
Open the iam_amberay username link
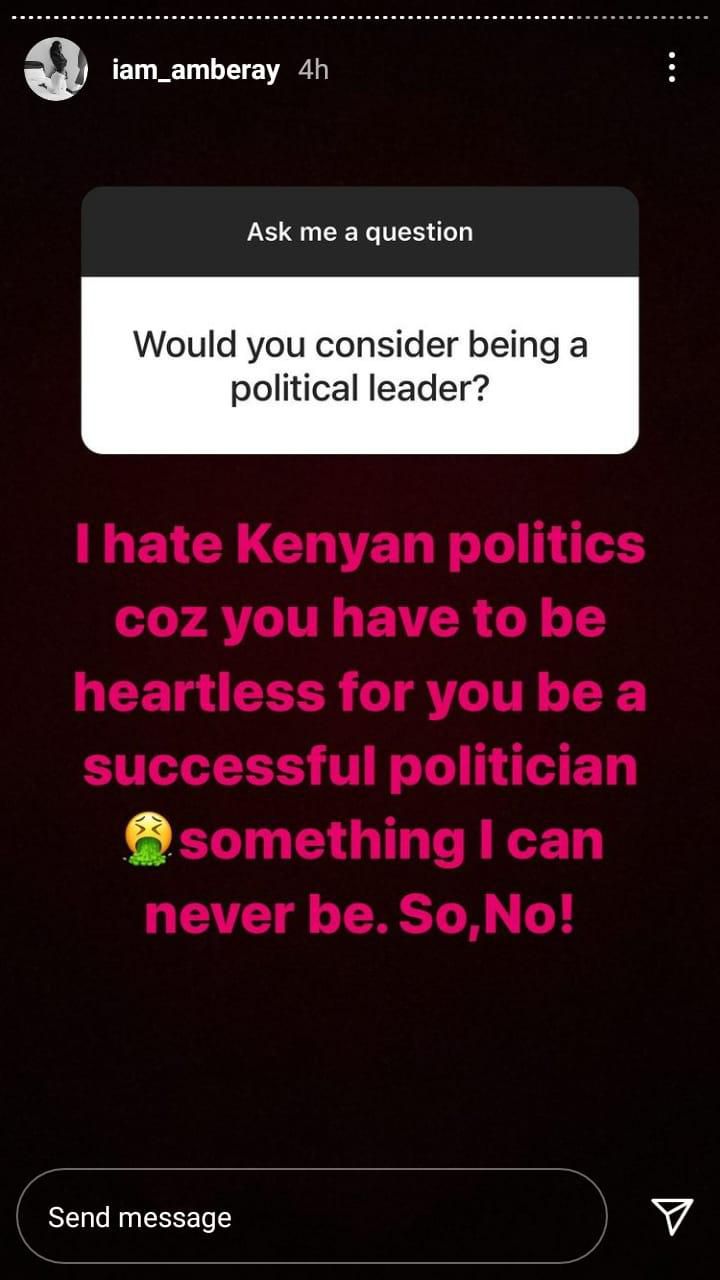coord(196,70)
